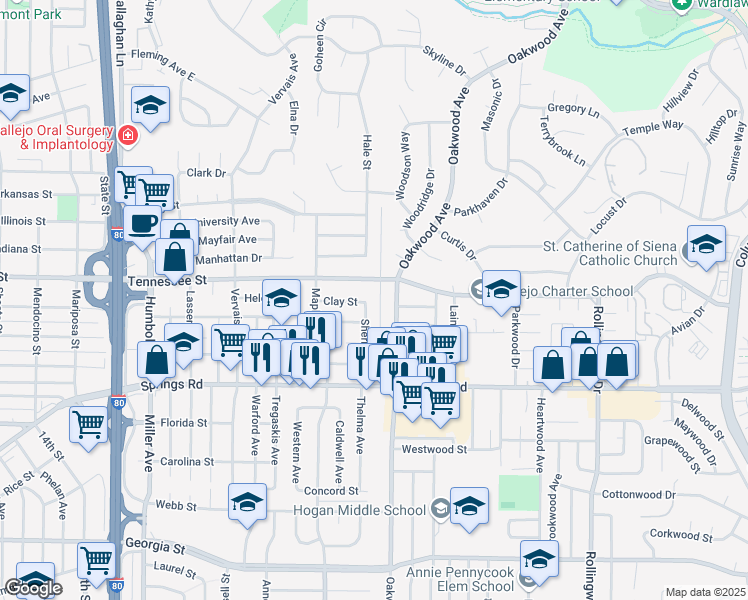Open school marker at Annie Pennycook Elem School
Viewport: 748px width, 600px height.
pyautogui.click(x=539, y=560)
